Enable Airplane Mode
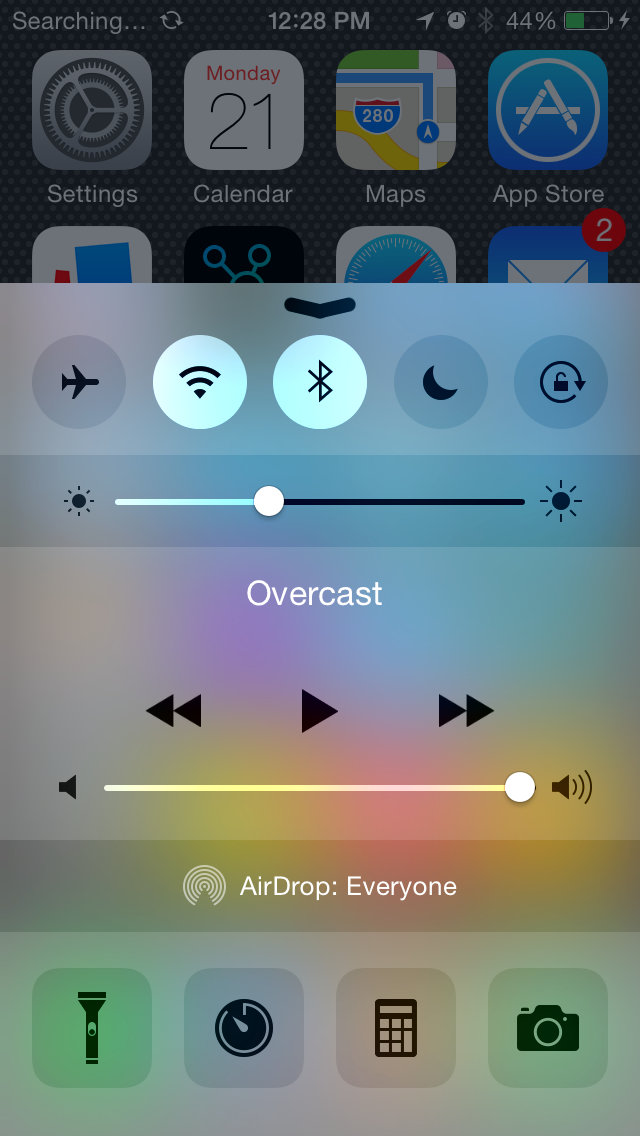 79,382
